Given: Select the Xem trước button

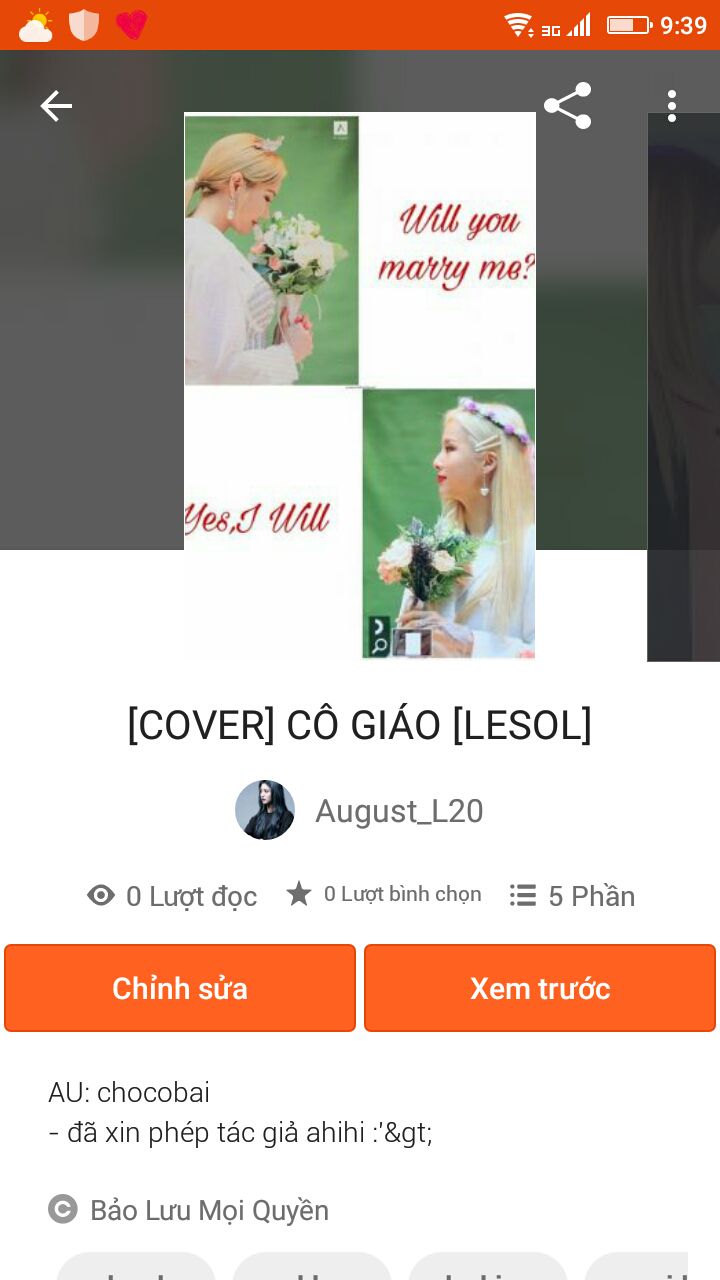Looking at the screenshot, I should pos(540,988).
